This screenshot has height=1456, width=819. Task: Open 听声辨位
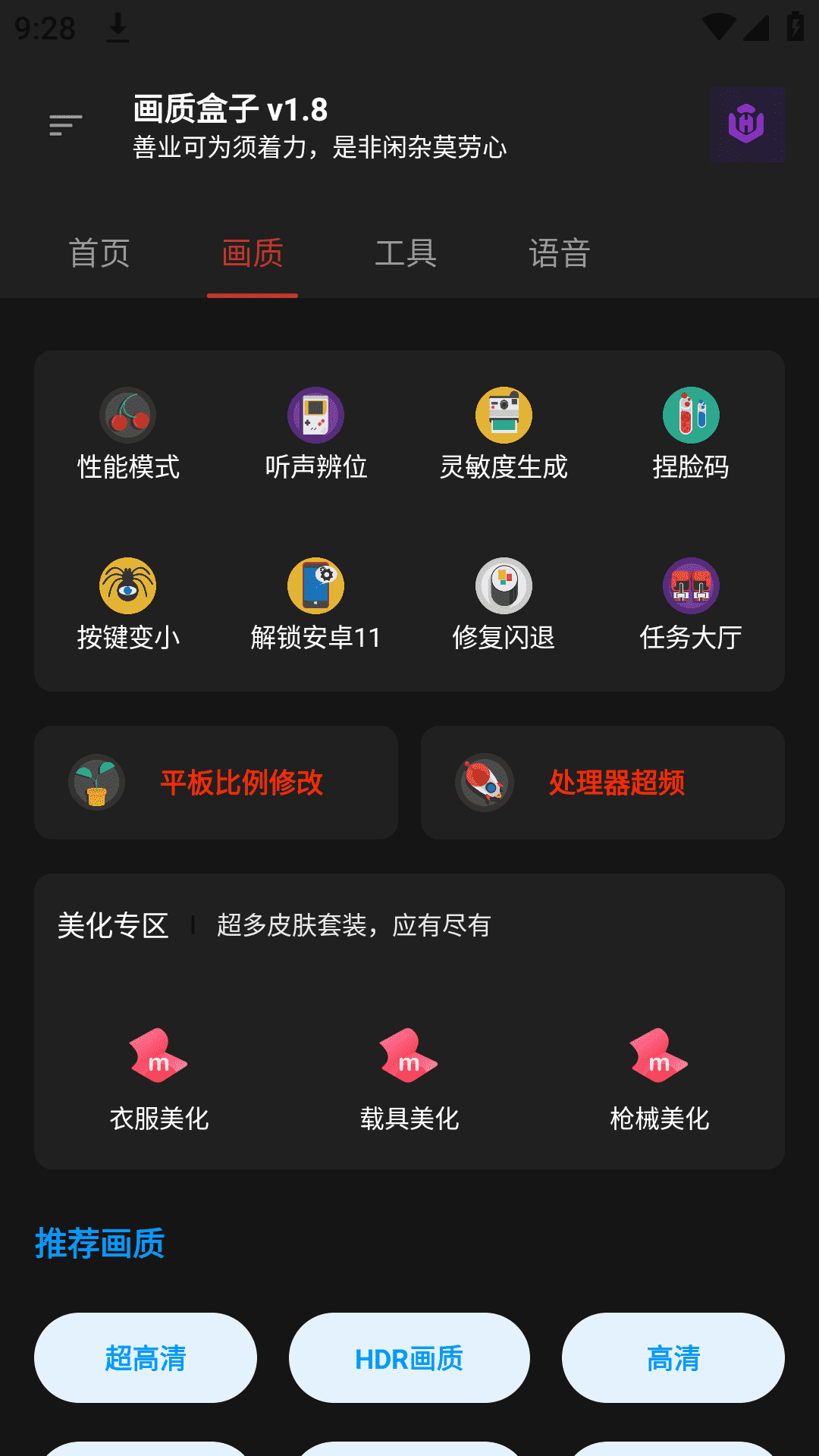click(315, 435)
